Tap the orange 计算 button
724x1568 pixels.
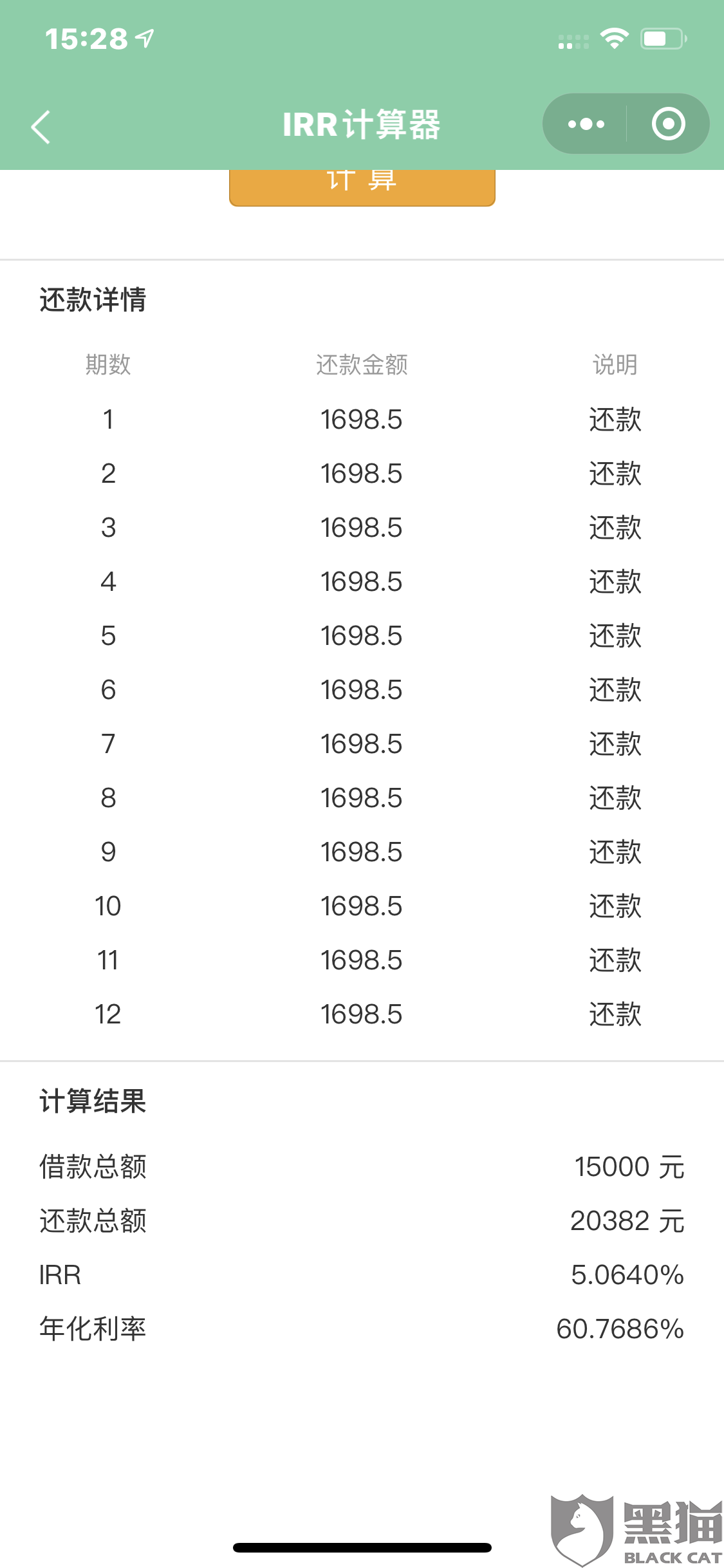pos(362,187)
